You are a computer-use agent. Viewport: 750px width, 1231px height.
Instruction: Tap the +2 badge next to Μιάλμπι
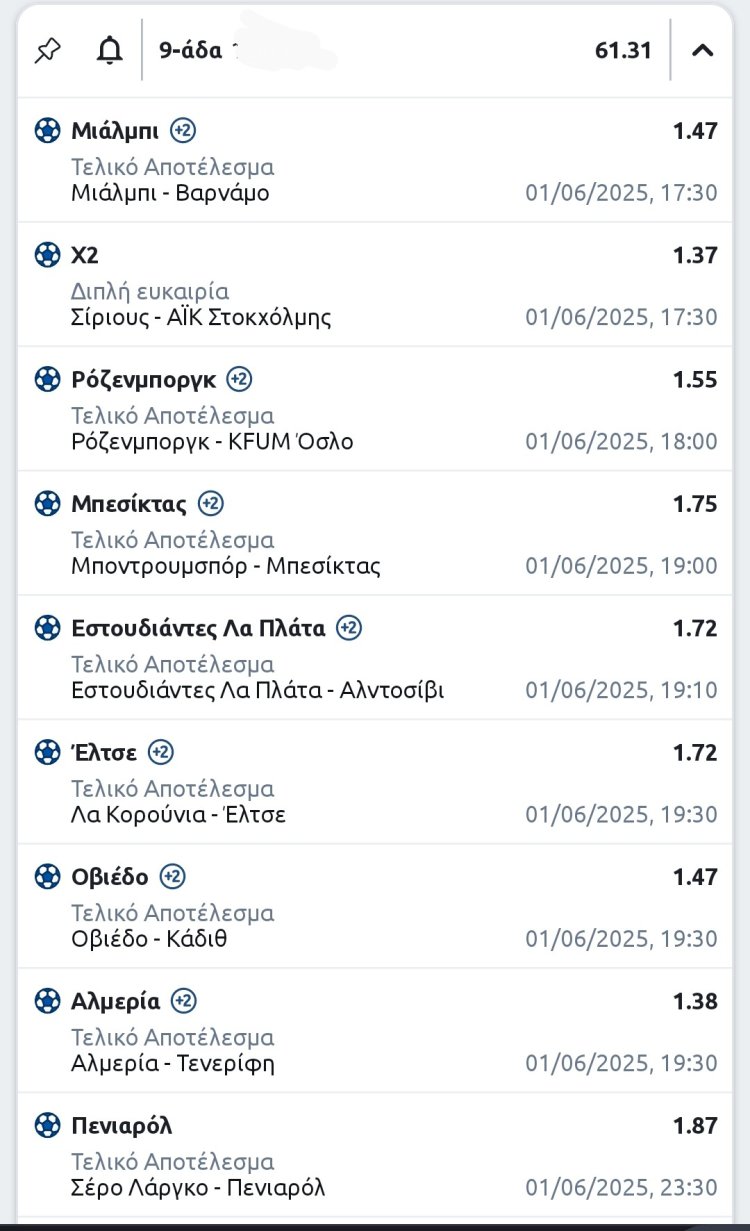pyautogui.click(x=183, y=130)
